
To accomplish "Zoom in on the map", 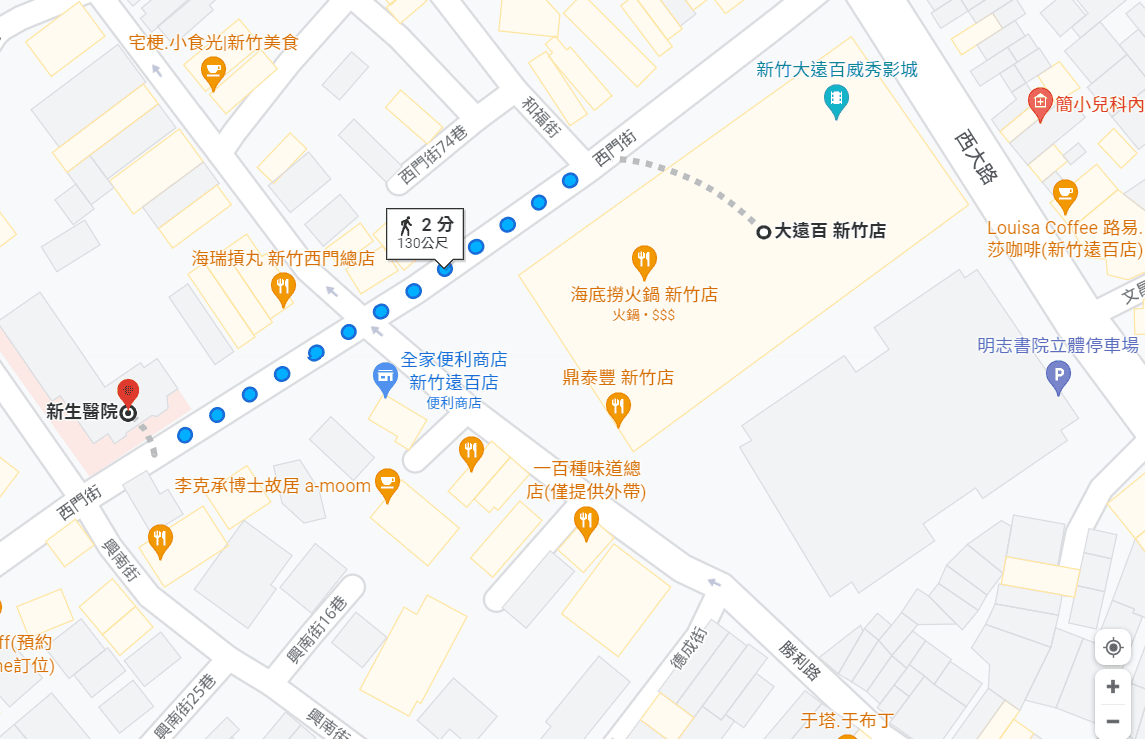I will [x=1112, y=687].
